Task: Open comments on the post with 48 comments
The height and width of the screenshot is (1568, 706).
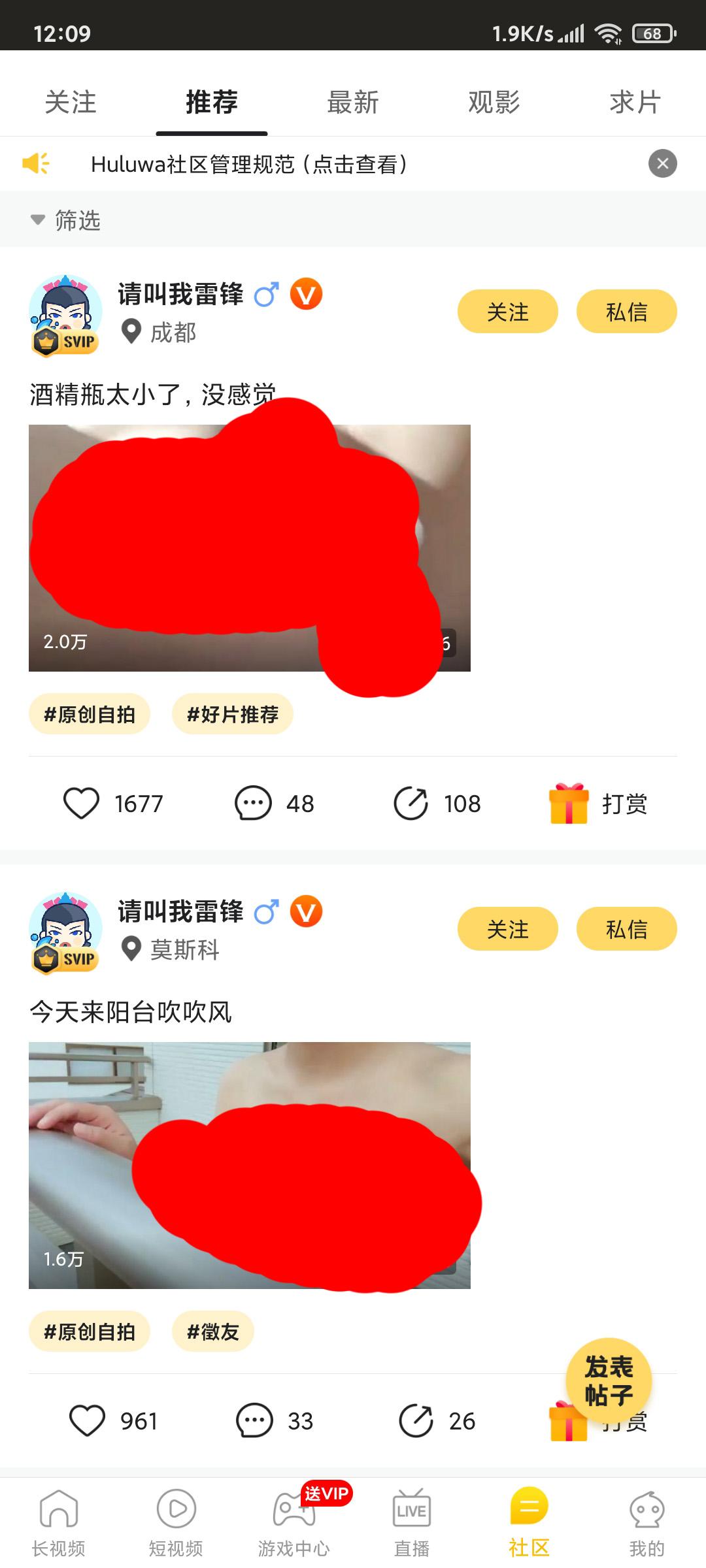Action: (254, 804)
